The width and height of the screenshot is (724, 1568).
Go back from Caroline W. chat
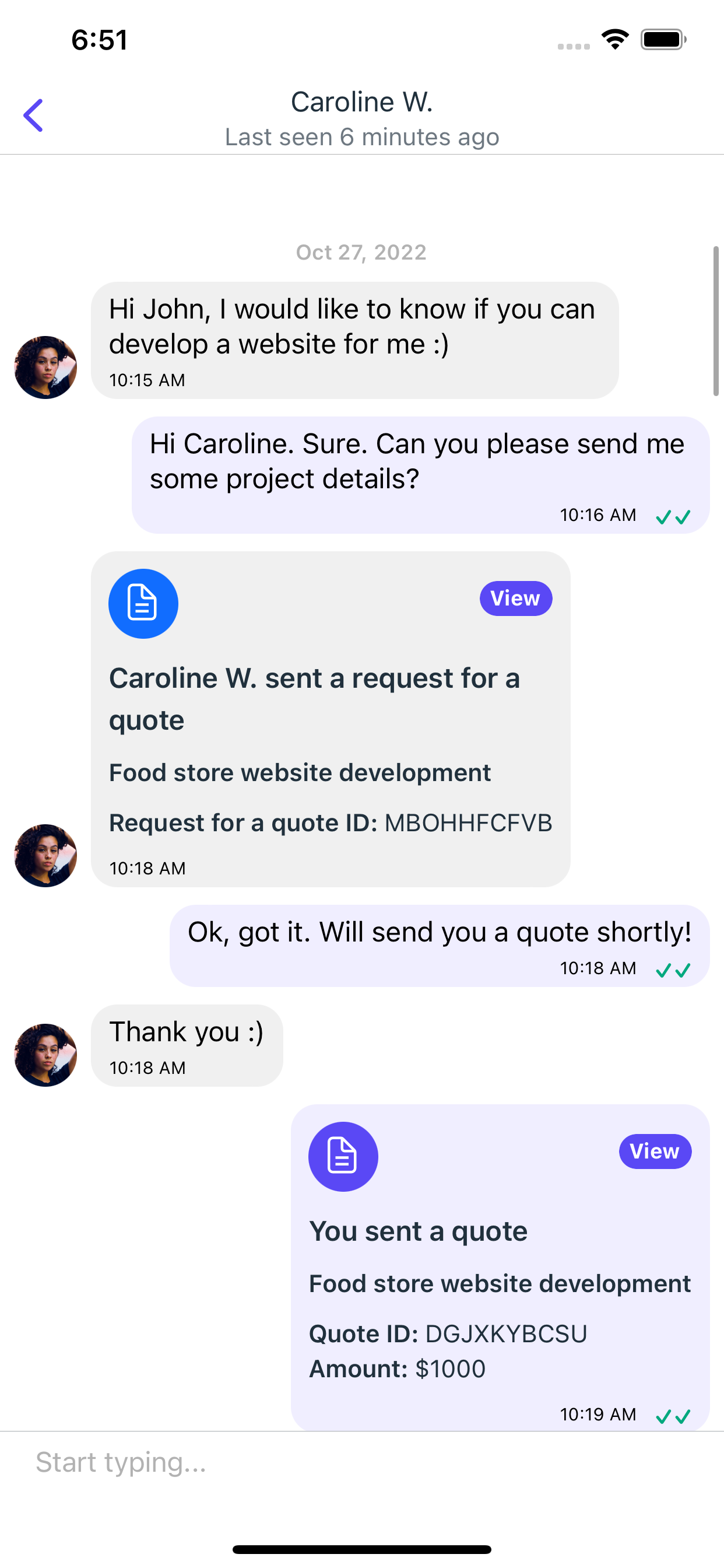pyautogui.click(x=34, y=116)
